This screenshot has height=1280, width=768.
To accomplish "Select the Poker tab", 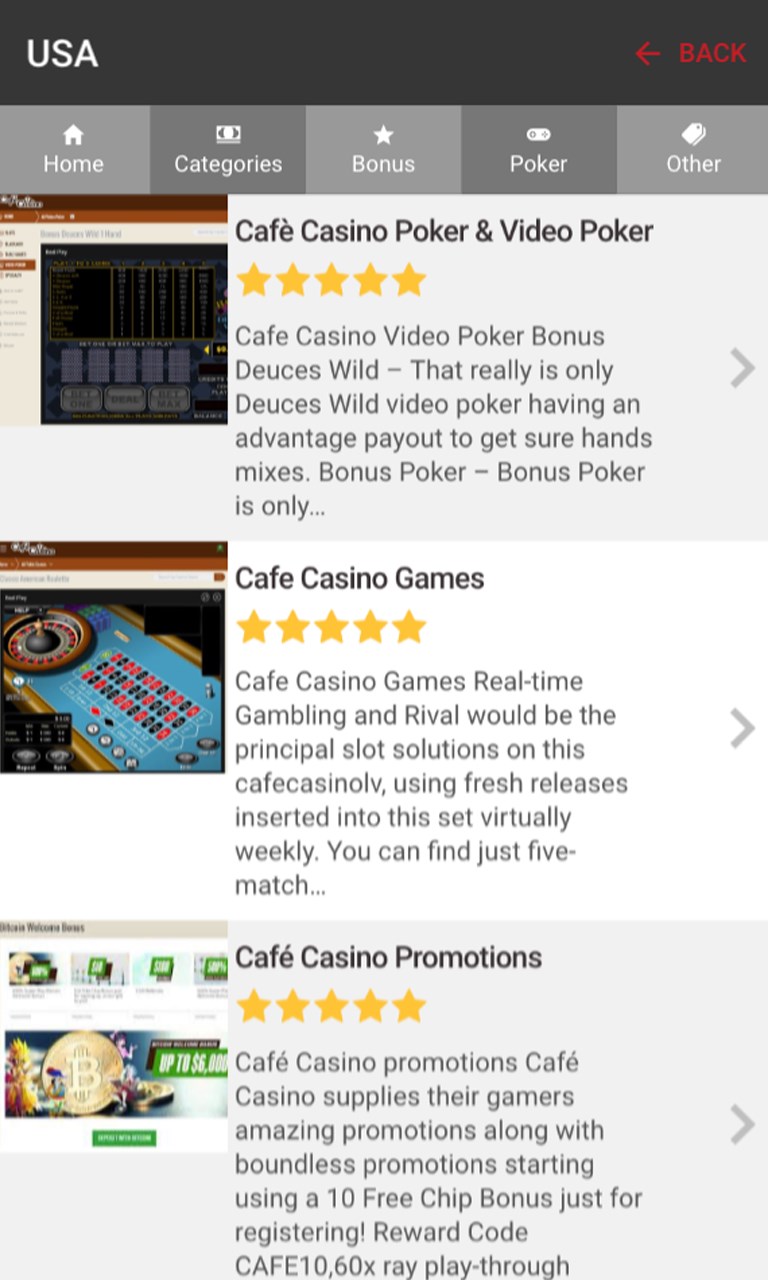I will coord(538,150).
